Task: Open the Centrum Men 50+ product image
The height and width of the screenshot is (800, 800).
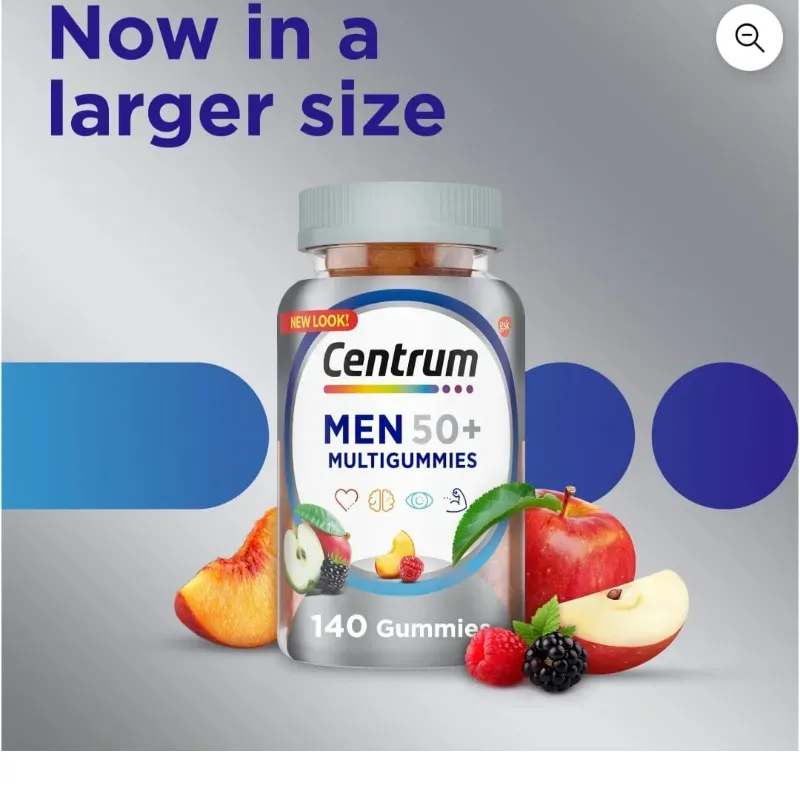Action: pyautogui.click(x=400, y=430)
